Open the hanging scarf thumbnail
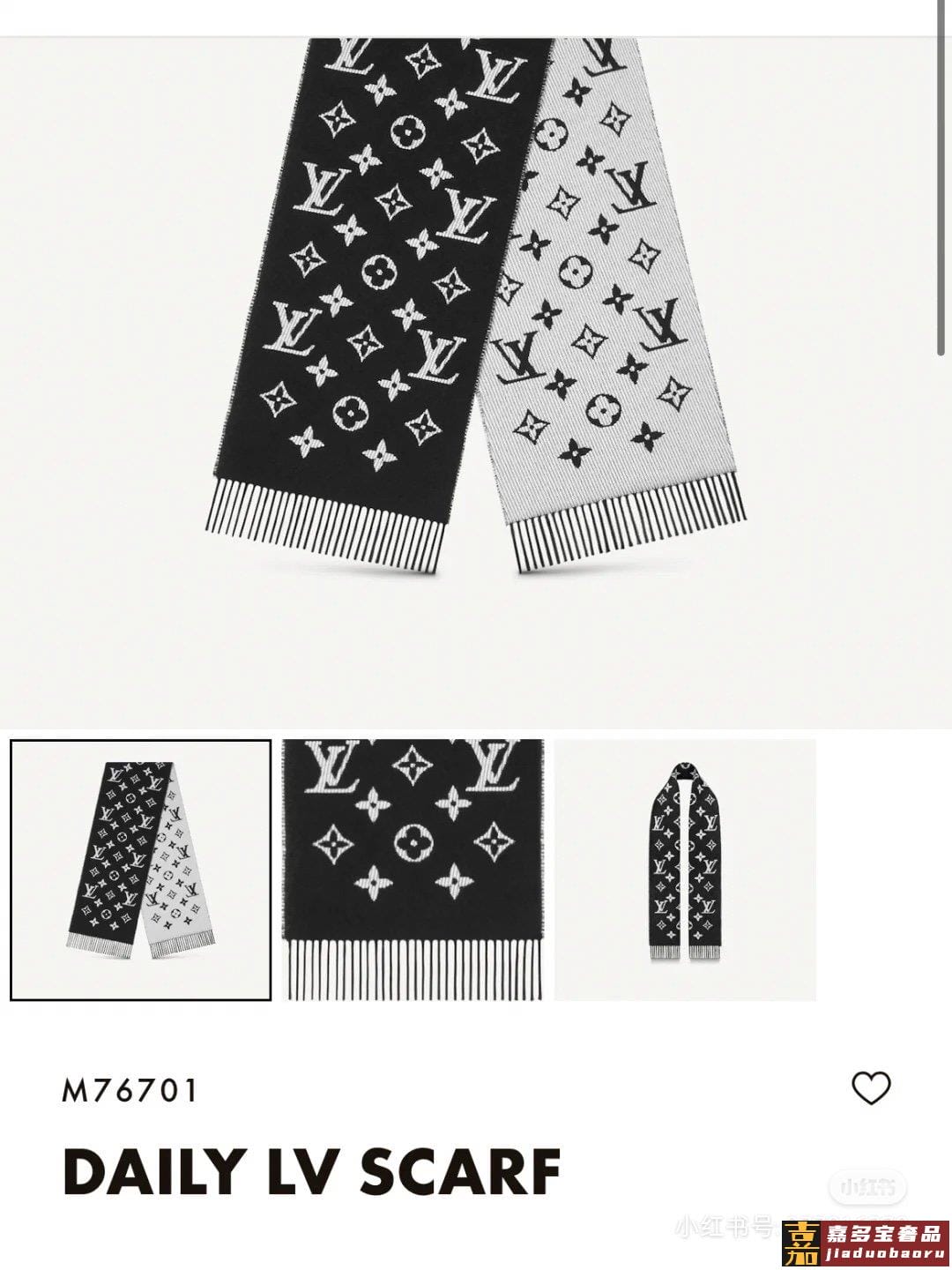Image resolution: width=952 pixels, height=1270 pixels. (685, 870)
